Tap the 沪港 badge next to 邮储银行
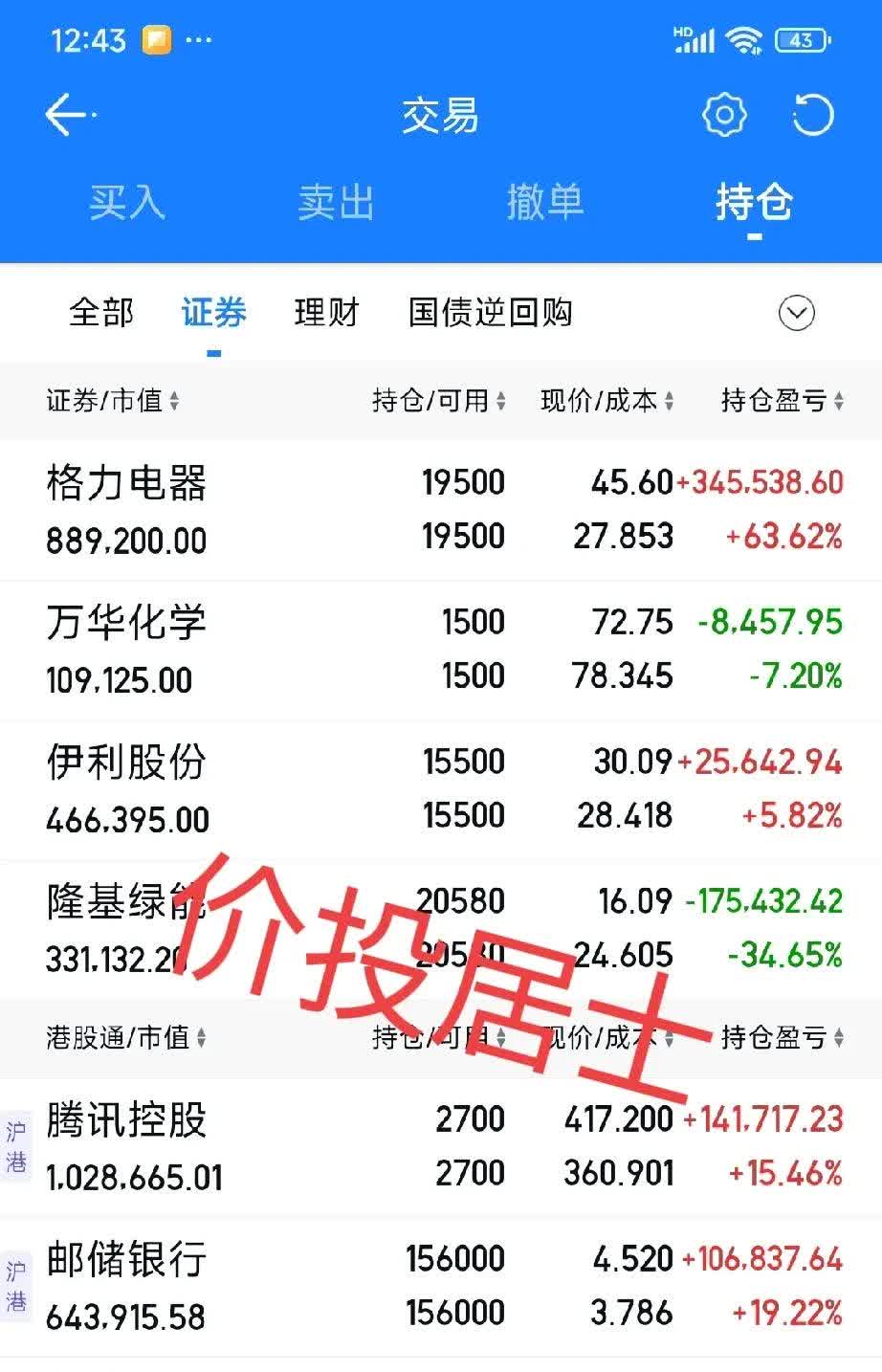The width and height of the screenshot is (882, 1372). [16, 1285]
